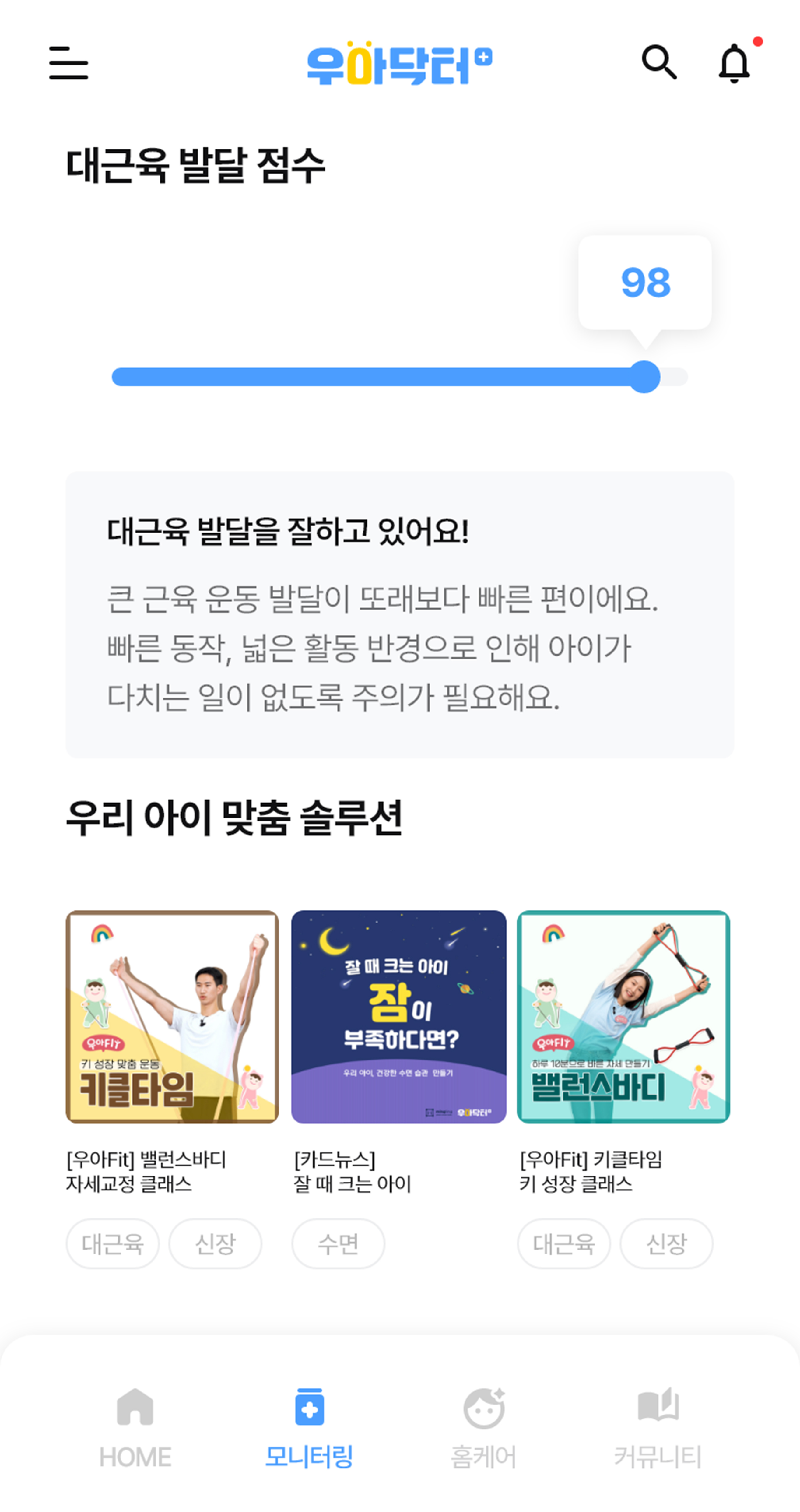Viewport: 800px width, 1512px height.
Task: Open the notifications bell
Action: pyautogui.click(x=734, y=63)
